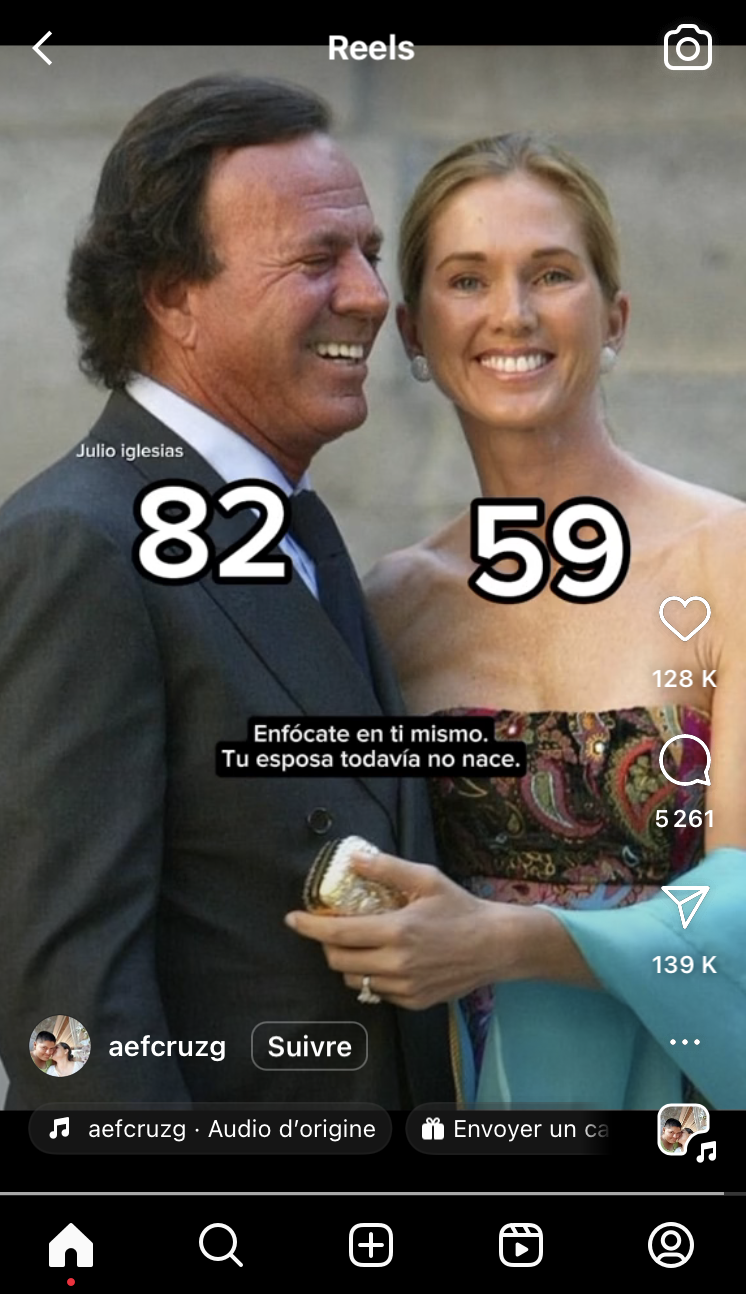Share this reel via the paper plane icon

point(685,907)
